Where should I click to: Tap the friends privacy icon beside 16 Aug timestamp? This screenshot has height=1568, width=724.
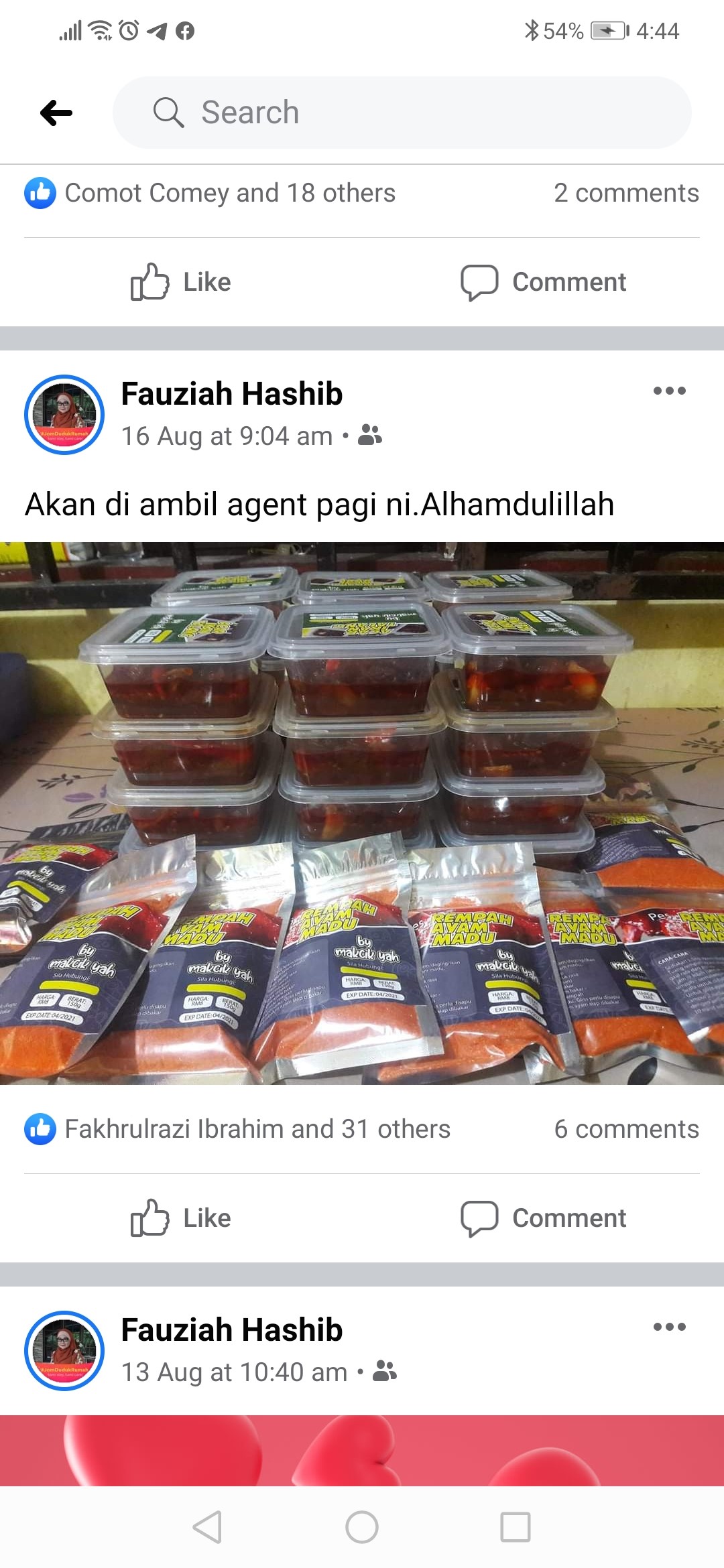click(370, 436)
